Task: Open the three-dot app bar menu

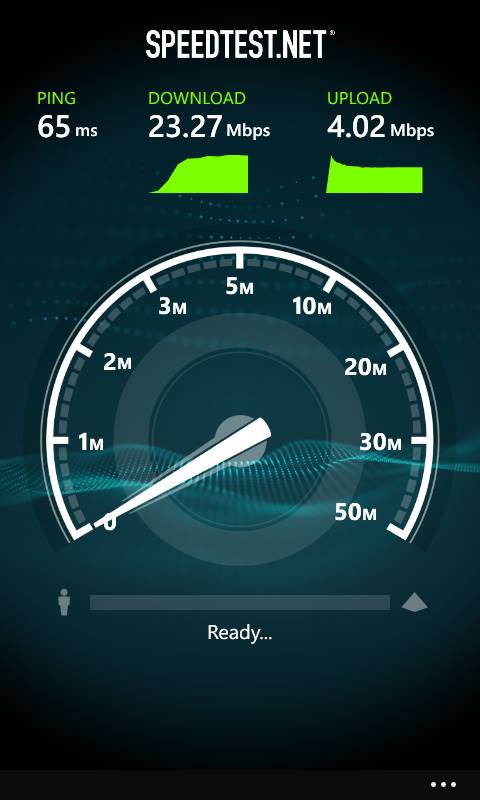Action: coord(443,784)
